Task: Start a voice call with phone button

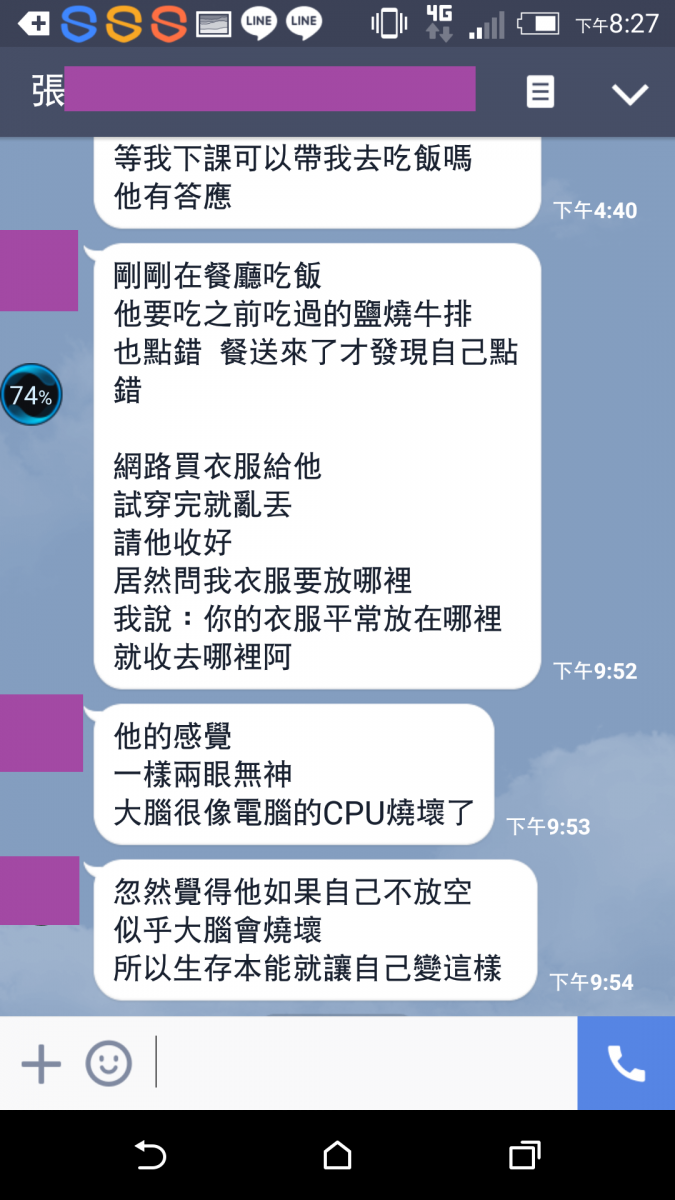Action: [x=626, y=1063]
